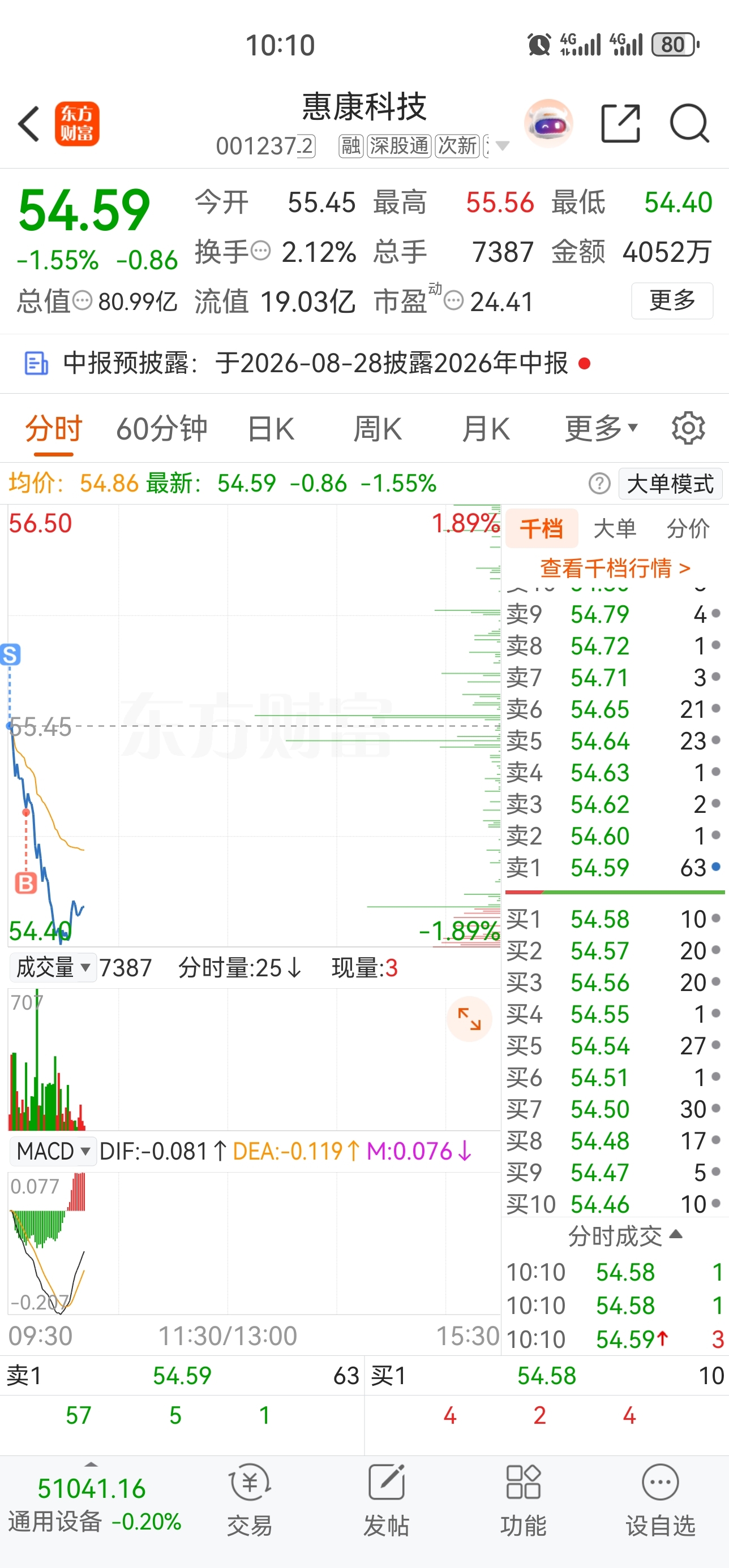Viewport: 729px width, 1568px height.
Task: Expand the chart to full screen
Action: point(469,1019)
